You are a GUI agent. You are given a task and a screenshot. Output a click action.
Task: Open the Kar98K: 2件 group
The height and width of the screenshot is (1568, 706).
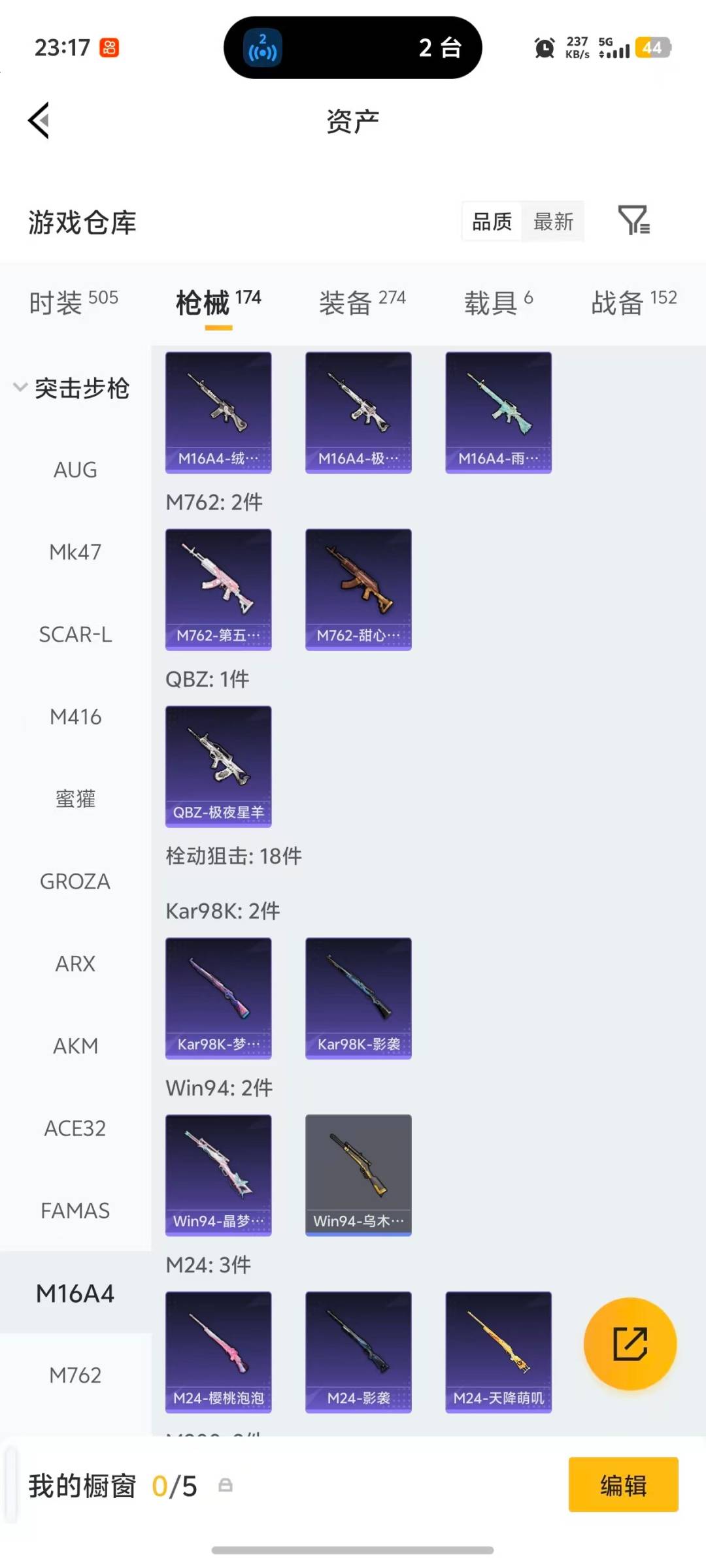(222, 909)
